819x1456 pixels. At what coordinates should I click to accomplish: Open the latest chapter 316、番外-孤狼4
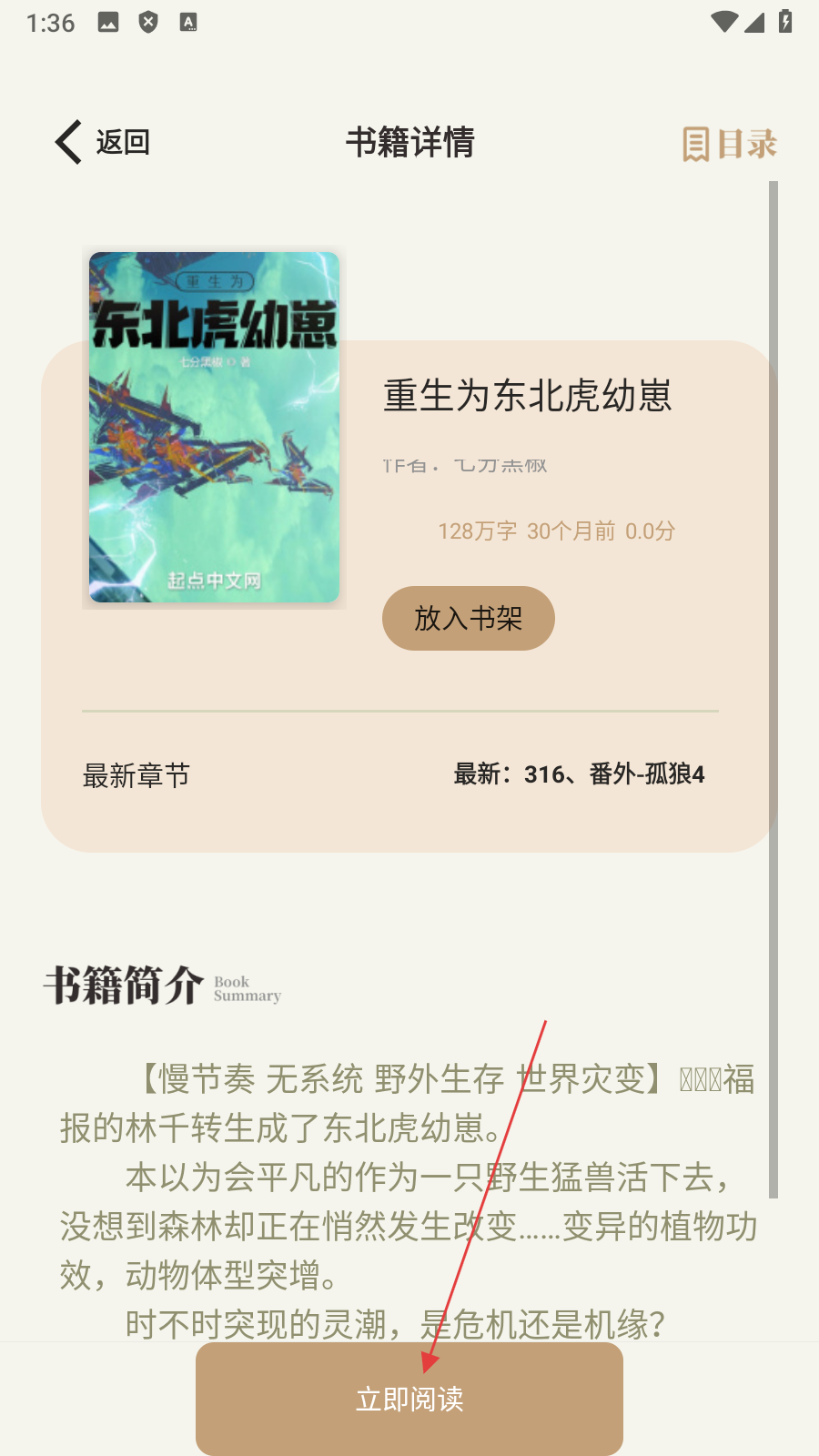point(579,774)
